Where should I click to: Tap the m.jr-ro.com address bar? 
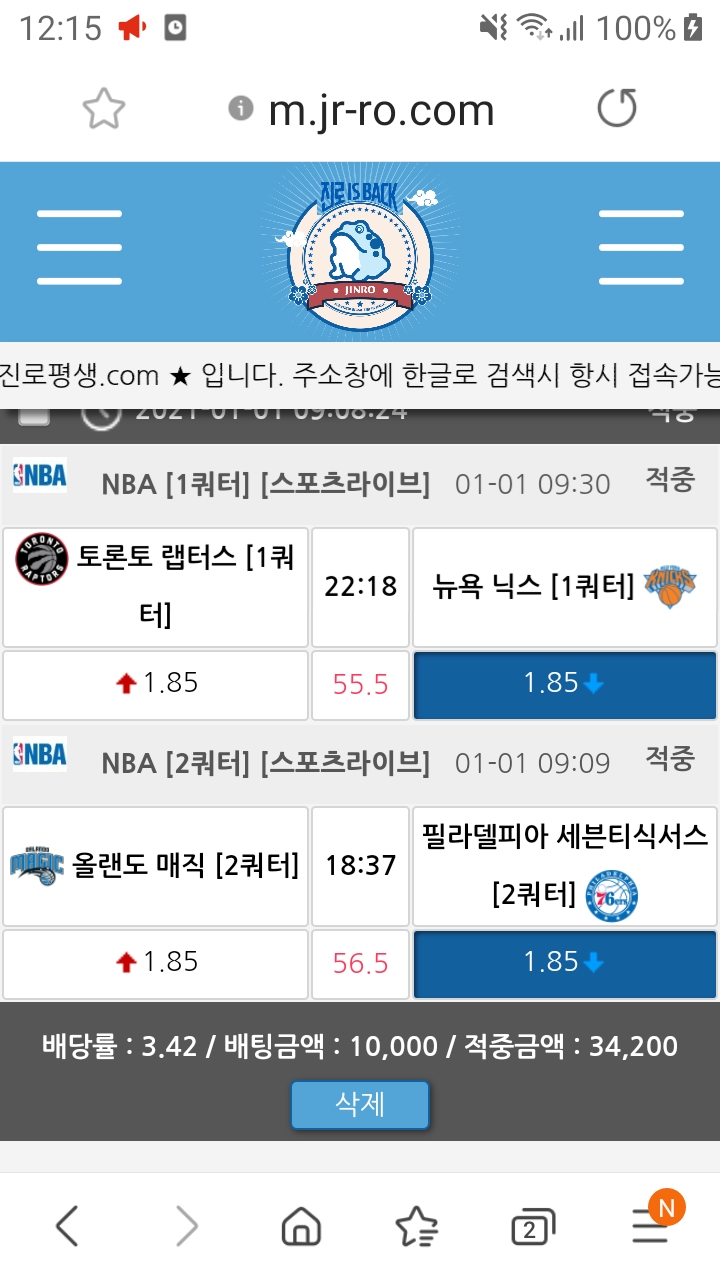(x=380, y=110)
